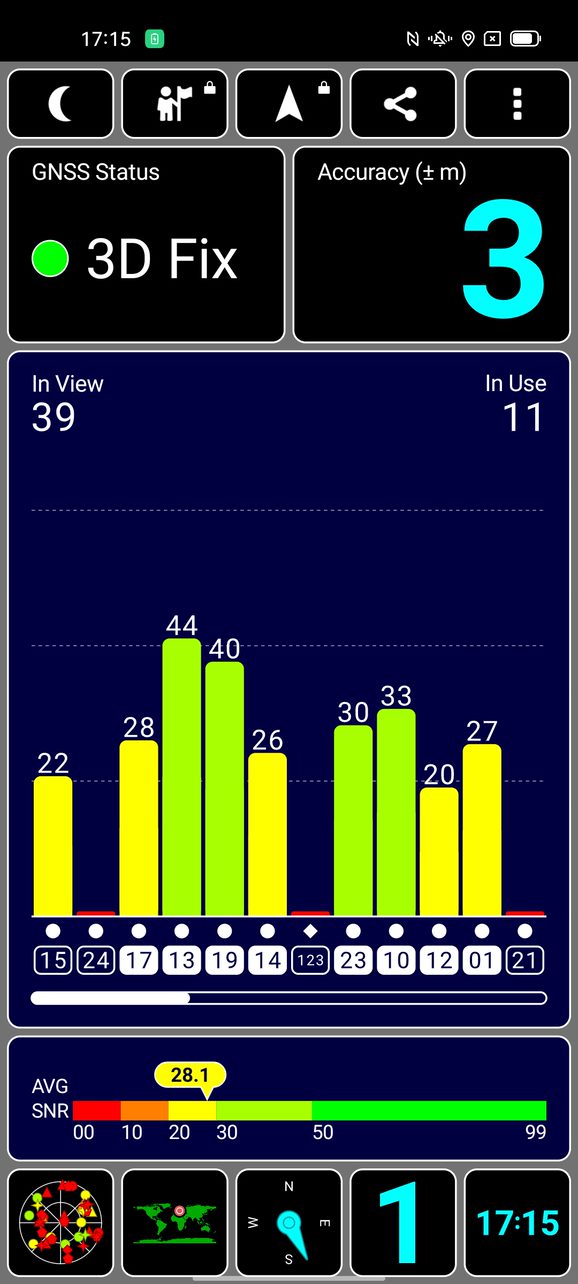Open the satellite sky plot tile
The height and width of the screenshot is (1284, 578).
60,1222
